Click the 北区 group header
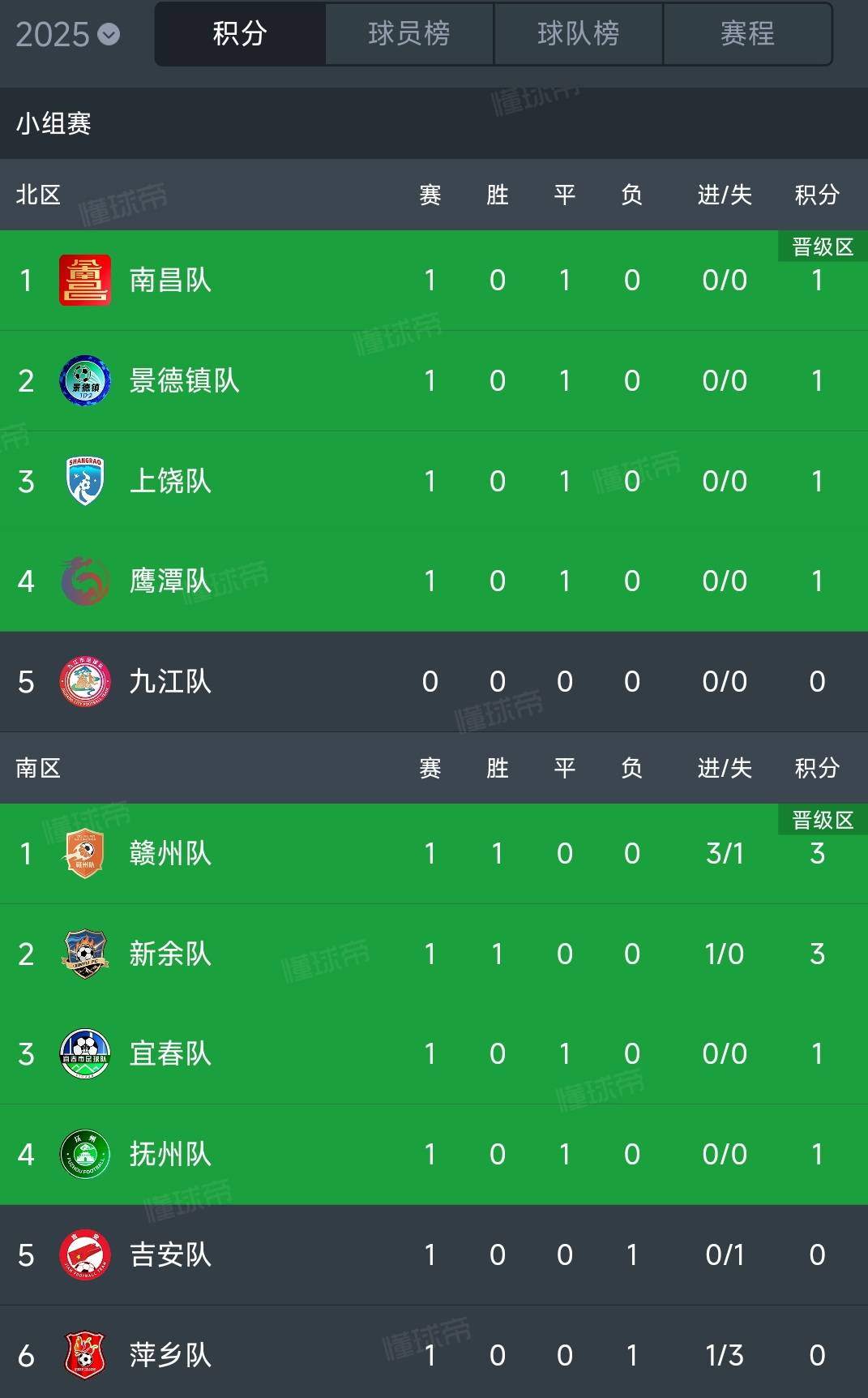 pyautogui.click(x=40, y=195)
